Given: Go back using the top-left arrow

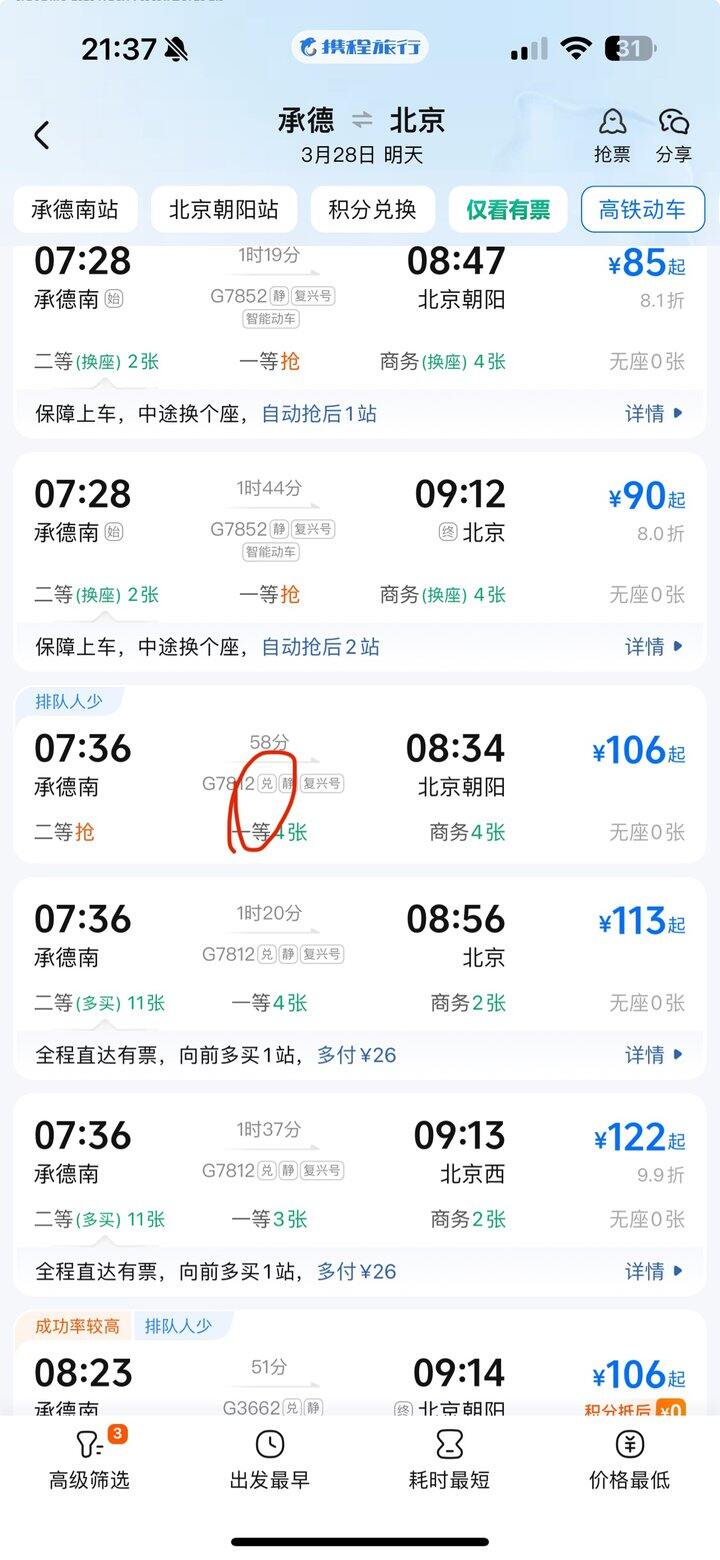Looking at the screenshot, I should point(42,135).
